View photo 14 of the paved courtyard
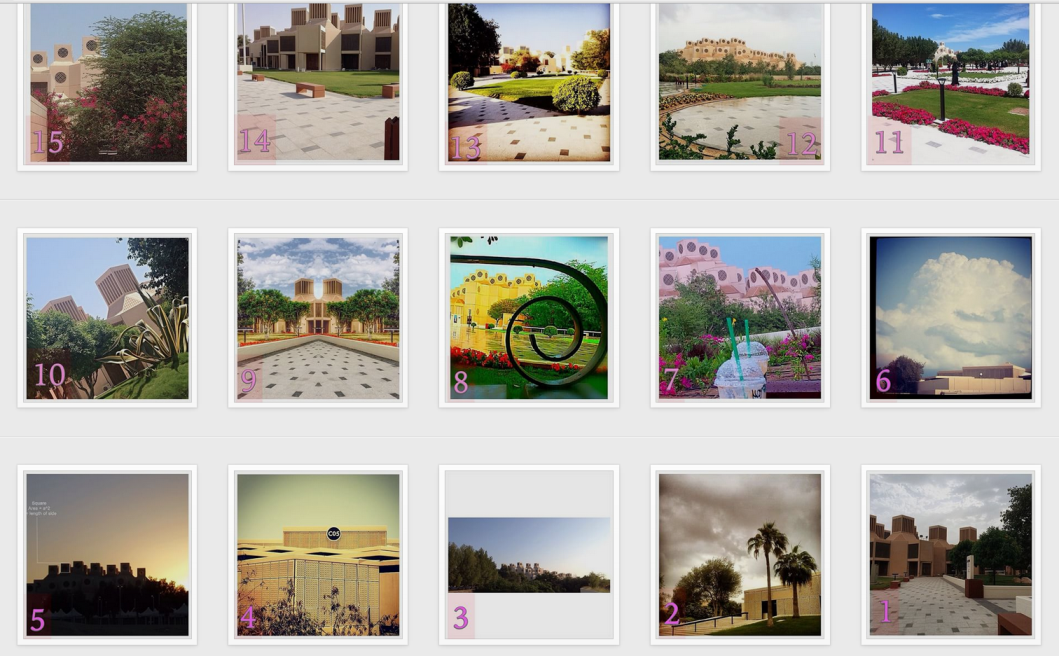 coord(318,83)
